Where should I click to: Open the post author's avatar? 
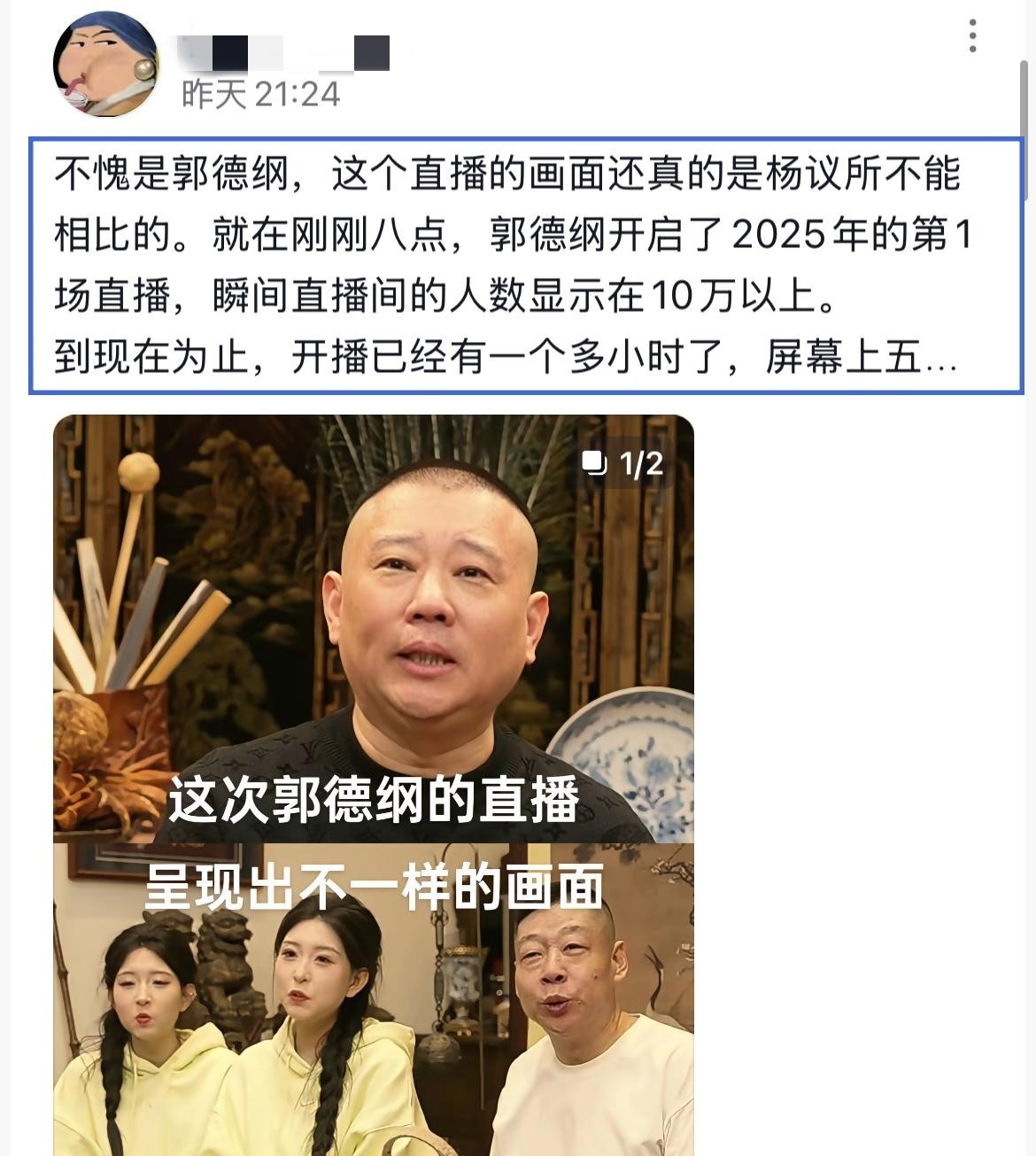point(105,64)
